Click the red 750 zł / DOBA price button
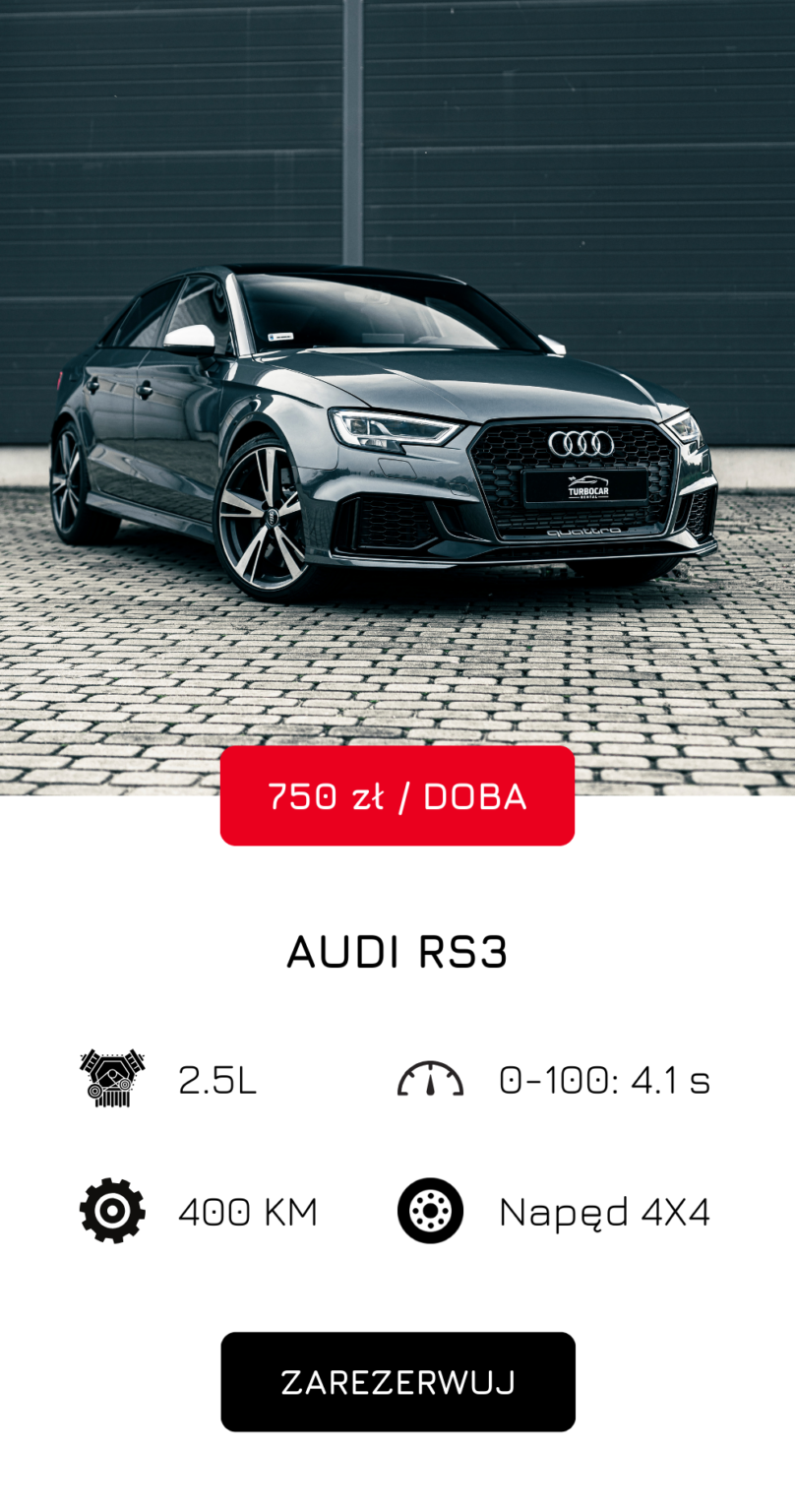 pyautogui.click(x=397, y=794)
